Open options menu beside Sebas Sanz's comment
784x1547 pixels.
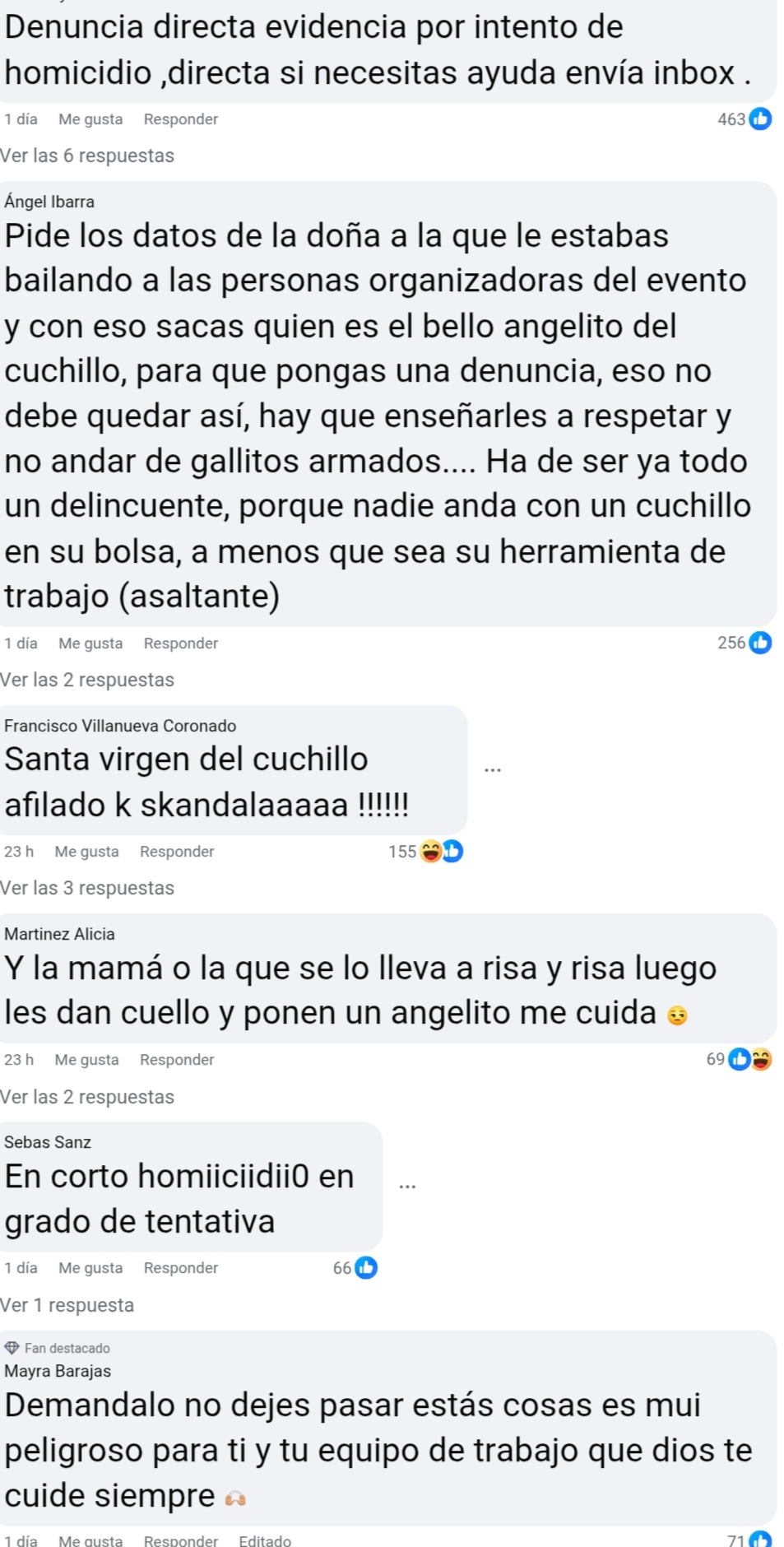click(x=407, y=1187)
